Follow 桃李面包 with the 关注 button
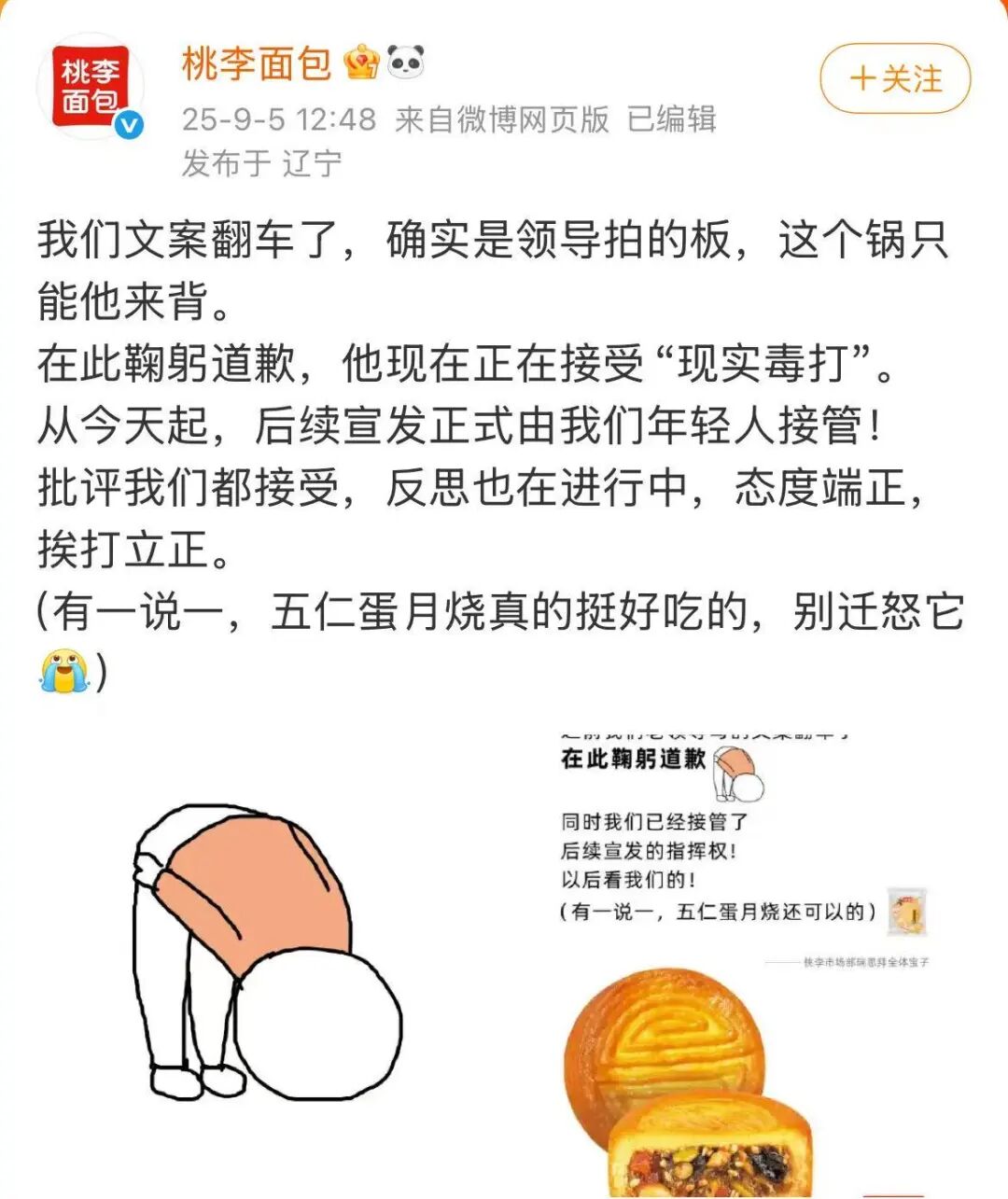This screenshot has width=1008, height=1199. [895, 79]
